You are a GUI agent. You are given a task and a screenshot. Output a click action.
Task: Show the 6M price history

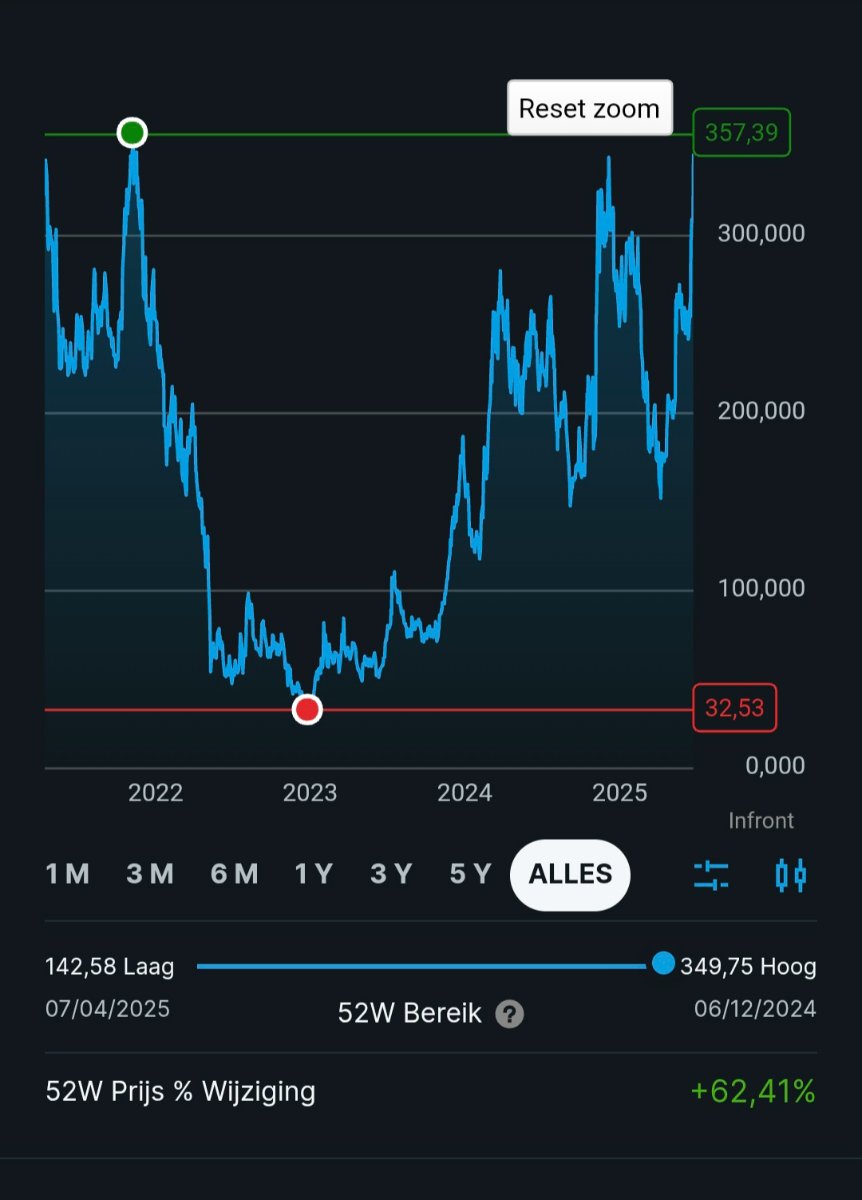(x=234, y=875)
